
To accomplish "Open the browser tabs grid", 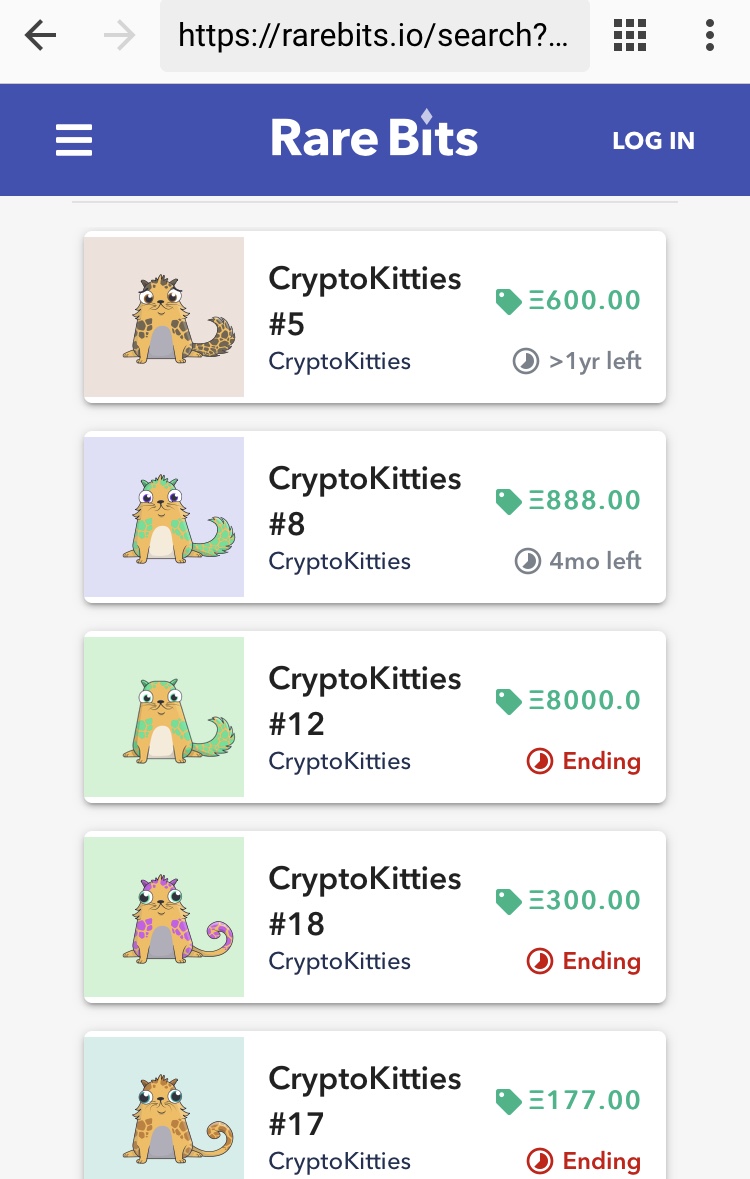I will point(630,36).
